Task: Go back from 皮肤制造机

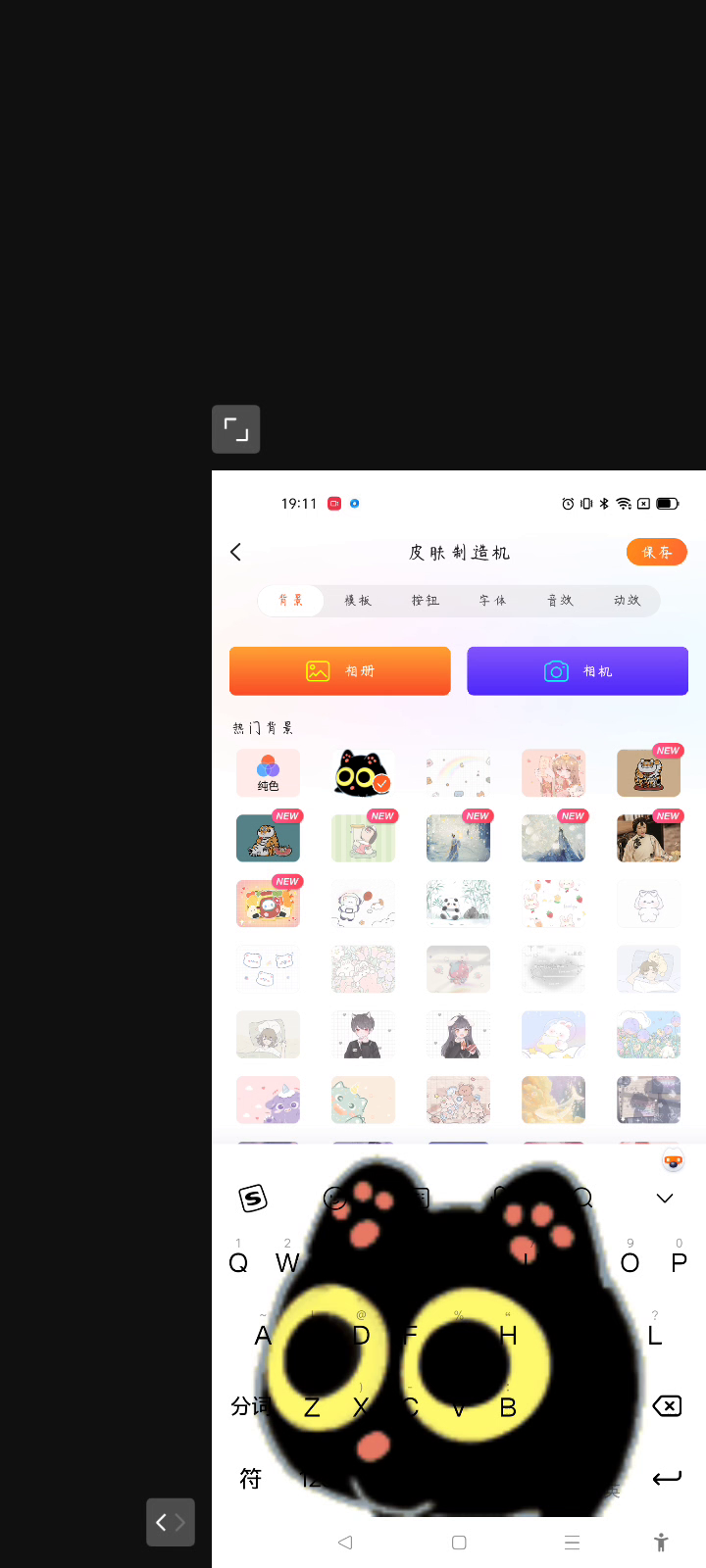Action: [x=236, y=552]
